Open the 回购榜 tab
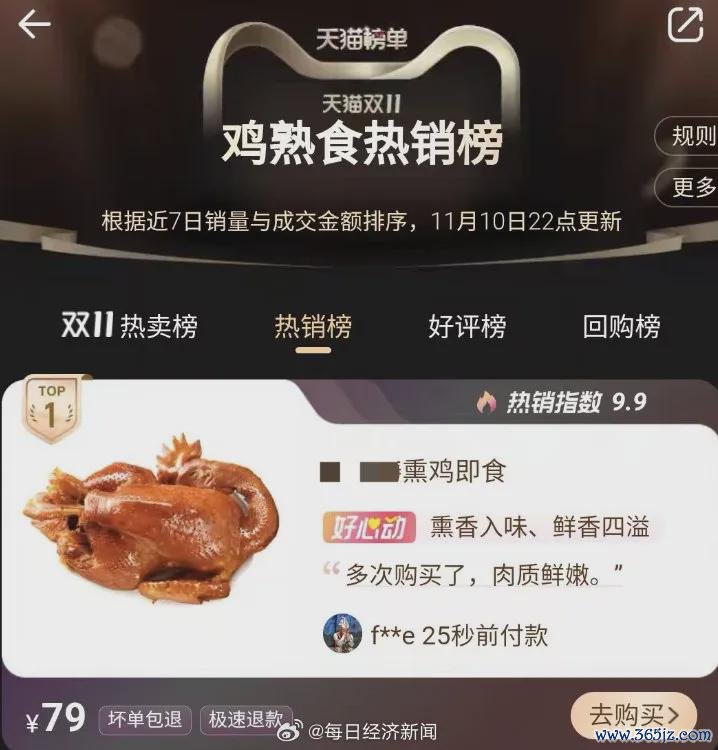The image size is (718, 750). point(621,326)
